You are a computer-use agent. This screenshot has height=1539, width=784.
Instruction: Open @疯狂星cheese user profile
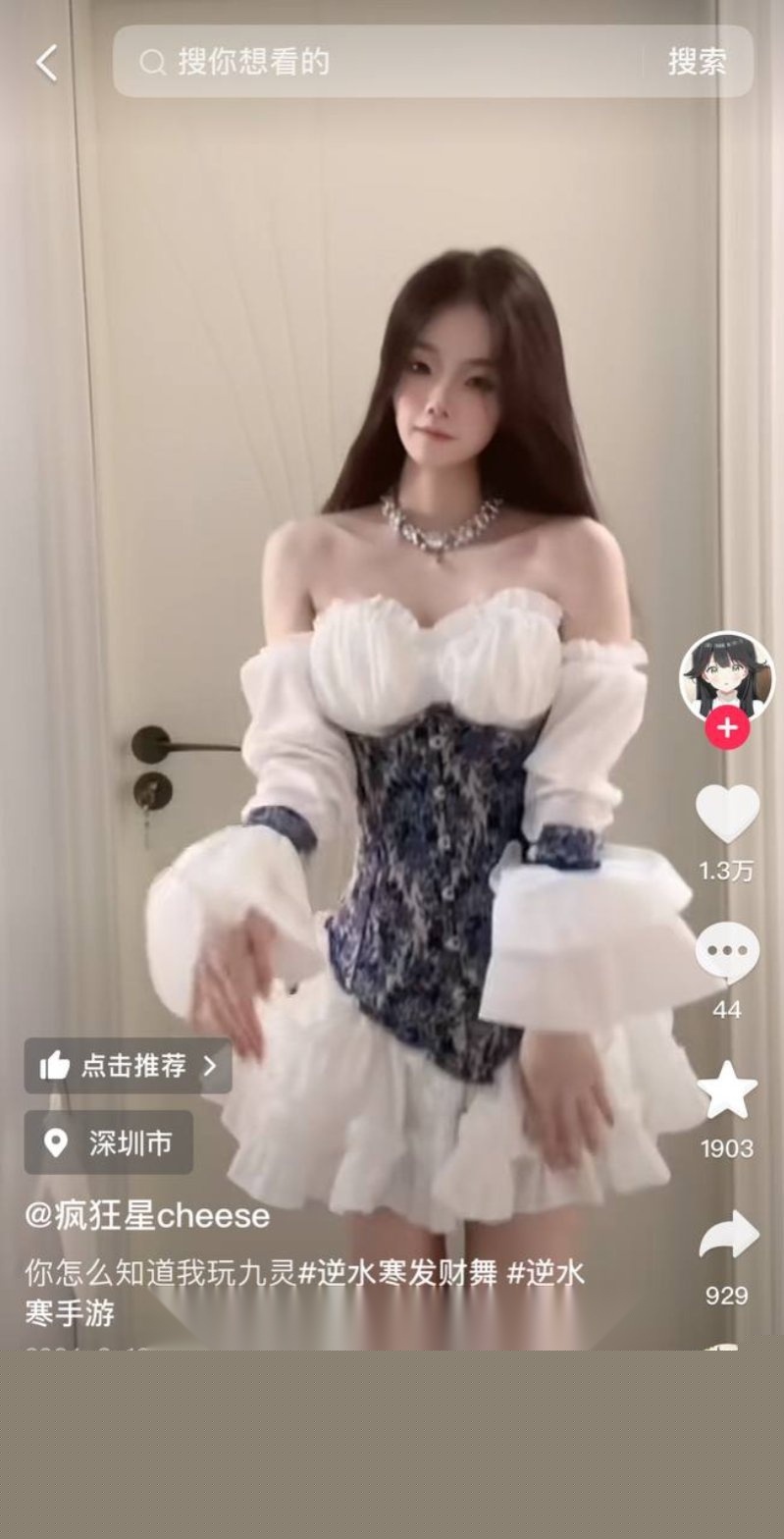pos(147,1216)
